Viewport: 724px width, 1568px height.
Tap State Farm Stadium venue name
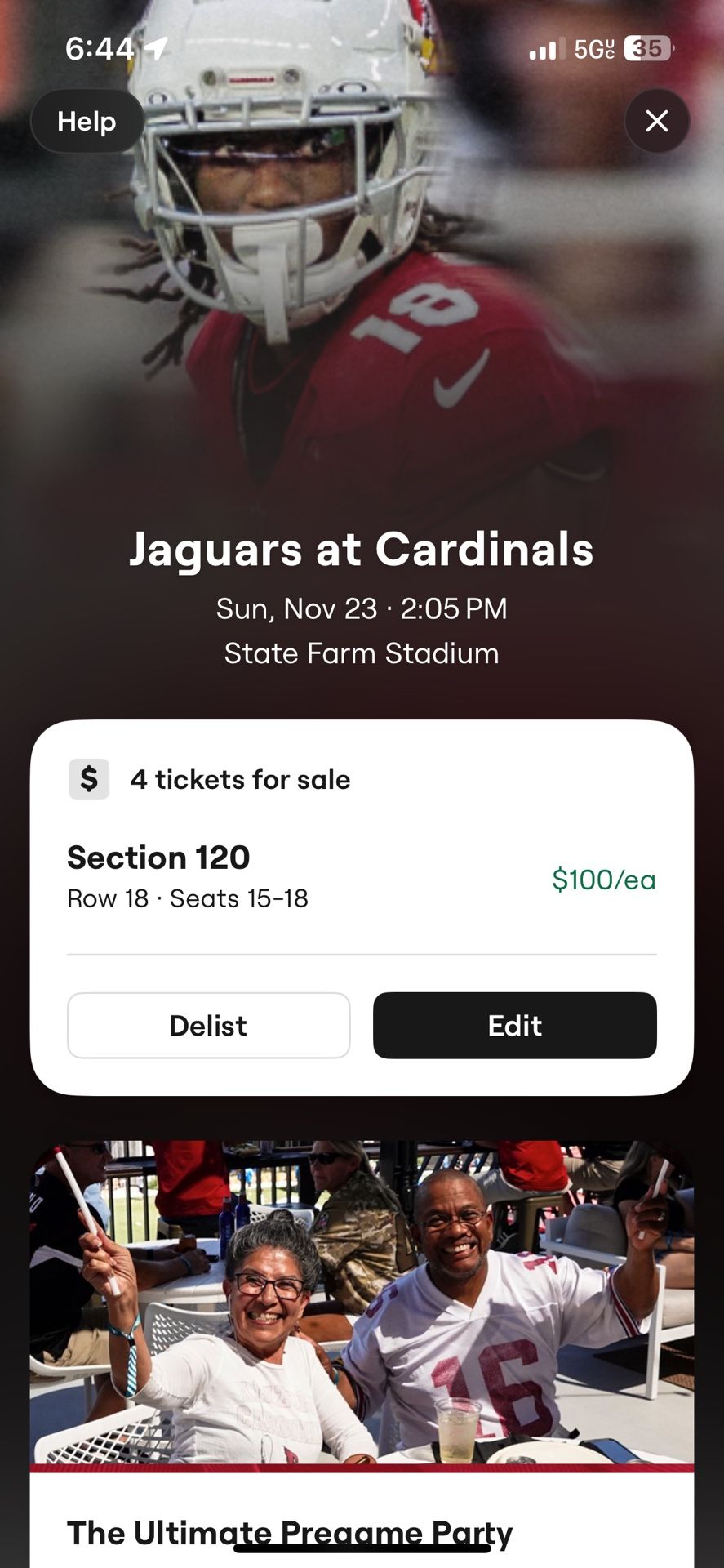tap(362, 653)
